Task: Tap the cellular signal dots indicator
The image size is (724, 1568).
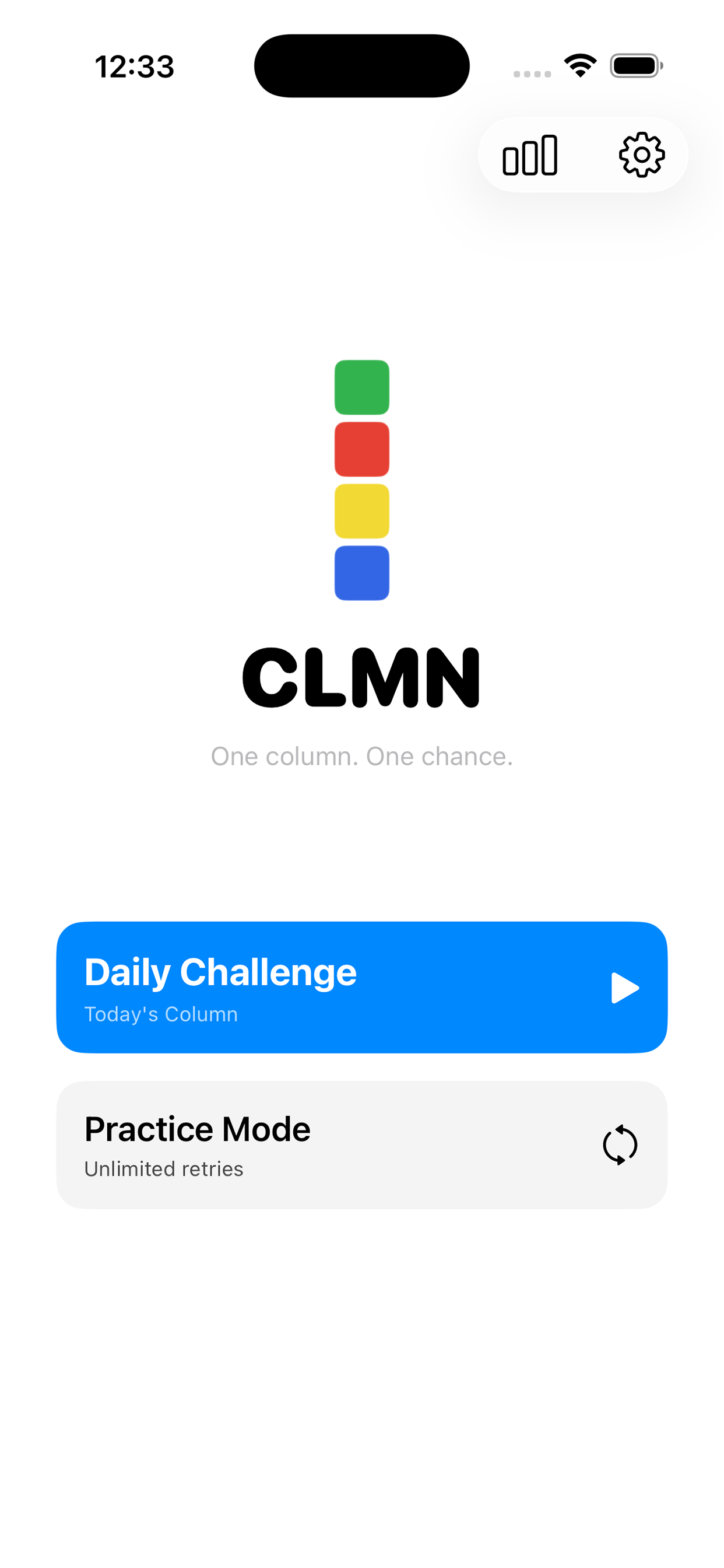Action: (x=529, y=72)
